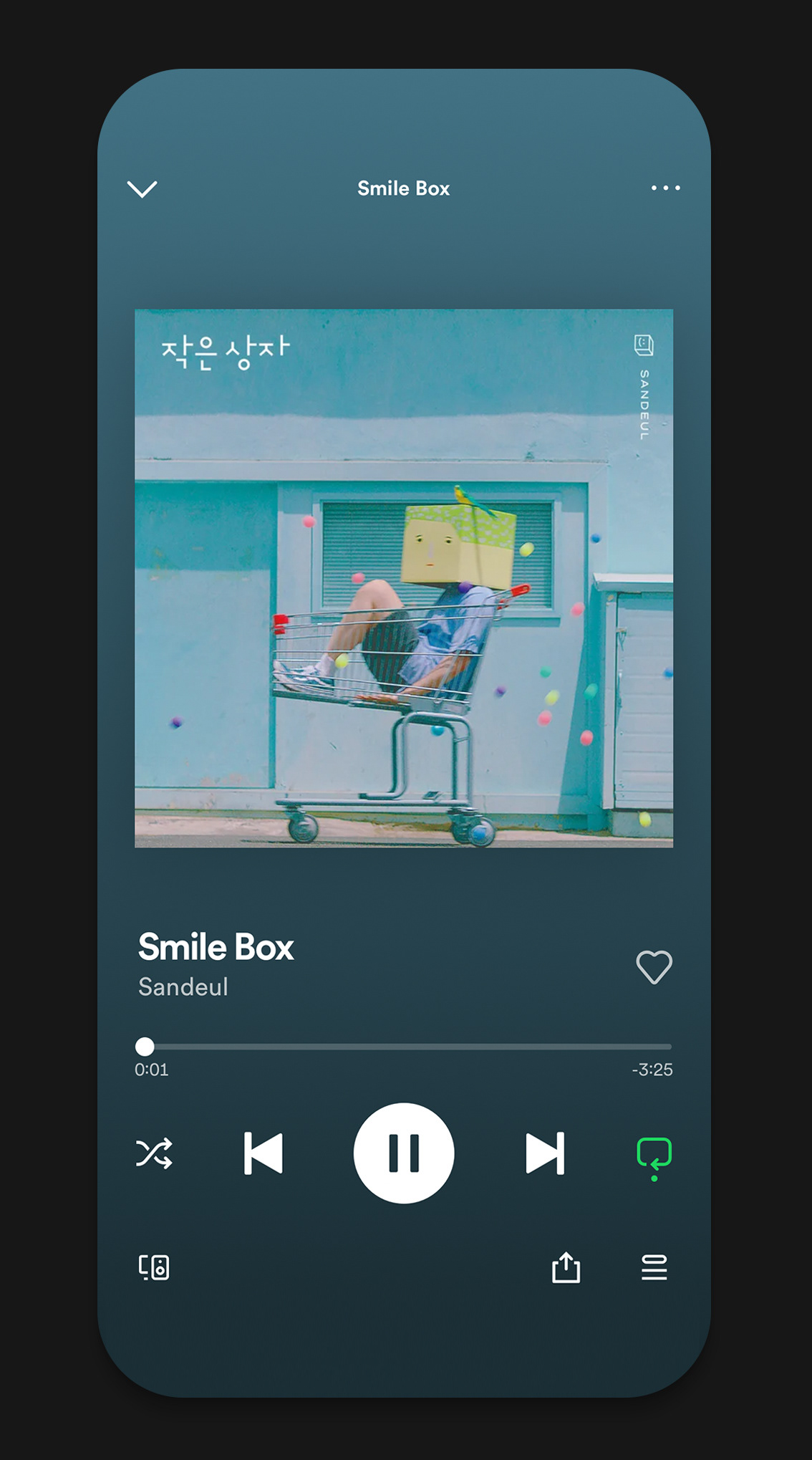Open artist Sandeul's page
The image size is (812, 1460).
(183, 987)
